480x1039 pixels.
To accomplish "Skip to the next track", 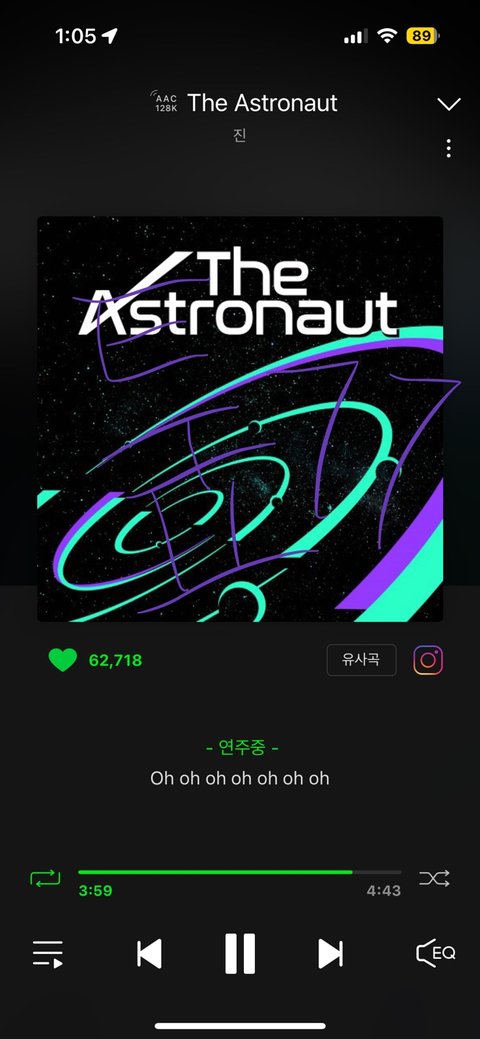I will click(x=330, y=954).
